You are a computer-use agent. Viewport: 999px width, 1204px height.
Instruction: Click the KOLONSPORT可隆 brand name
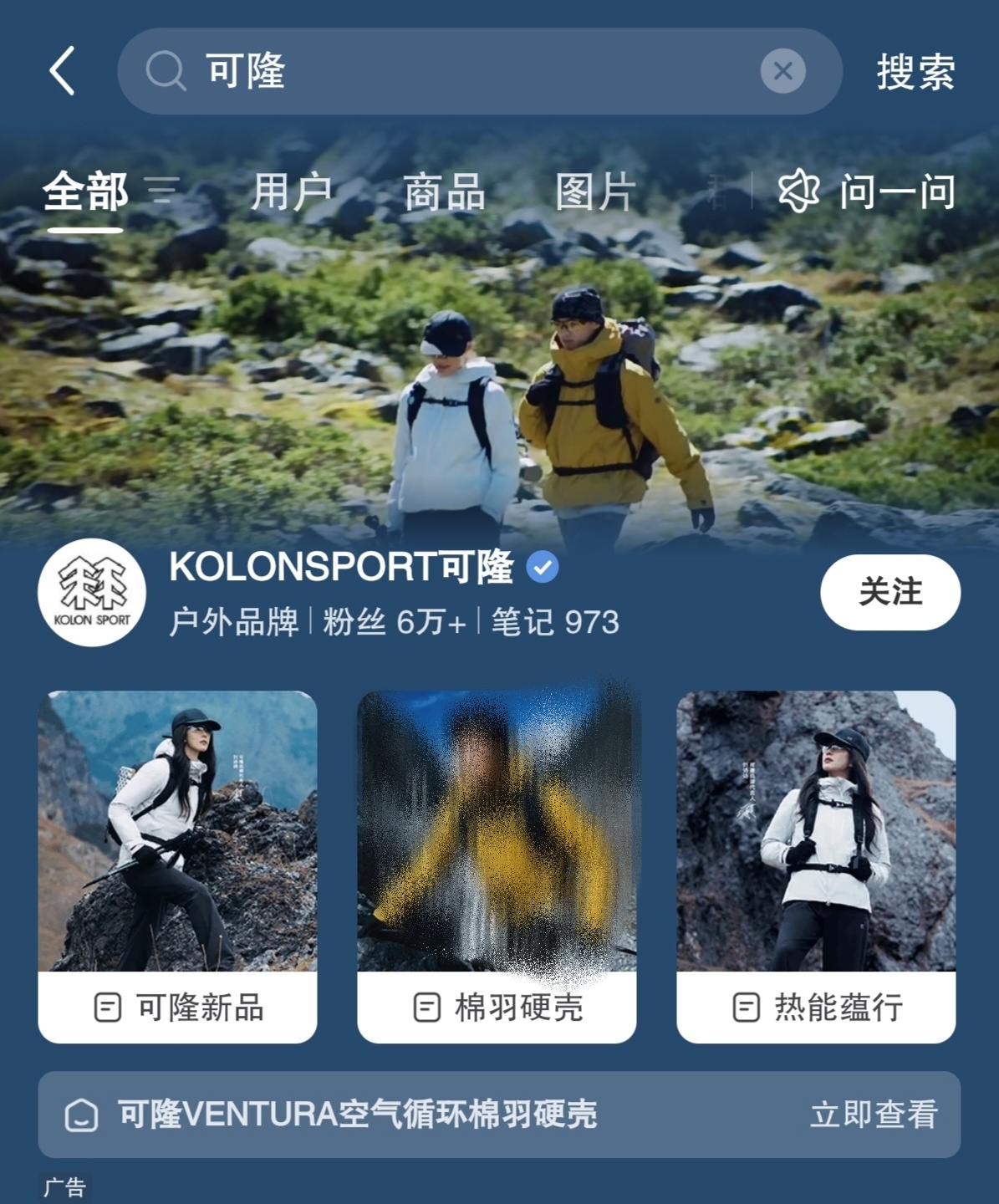pos(339,566)
